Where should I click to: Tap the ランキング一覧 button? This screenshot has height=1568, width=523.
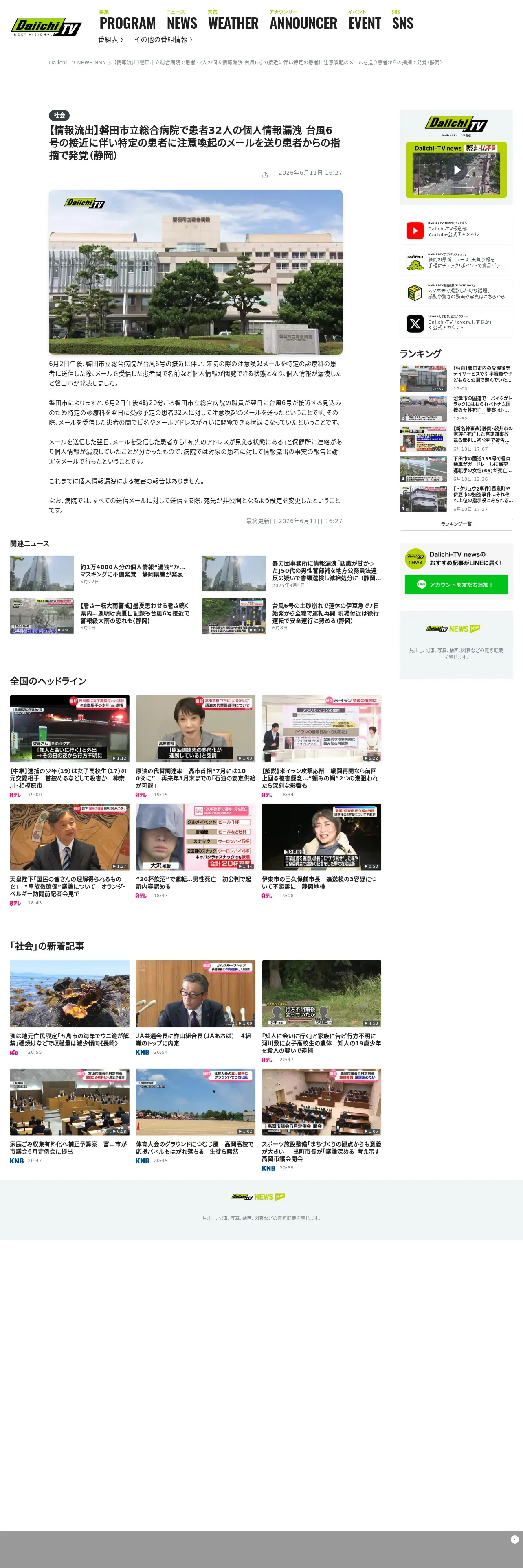(456, 524)
